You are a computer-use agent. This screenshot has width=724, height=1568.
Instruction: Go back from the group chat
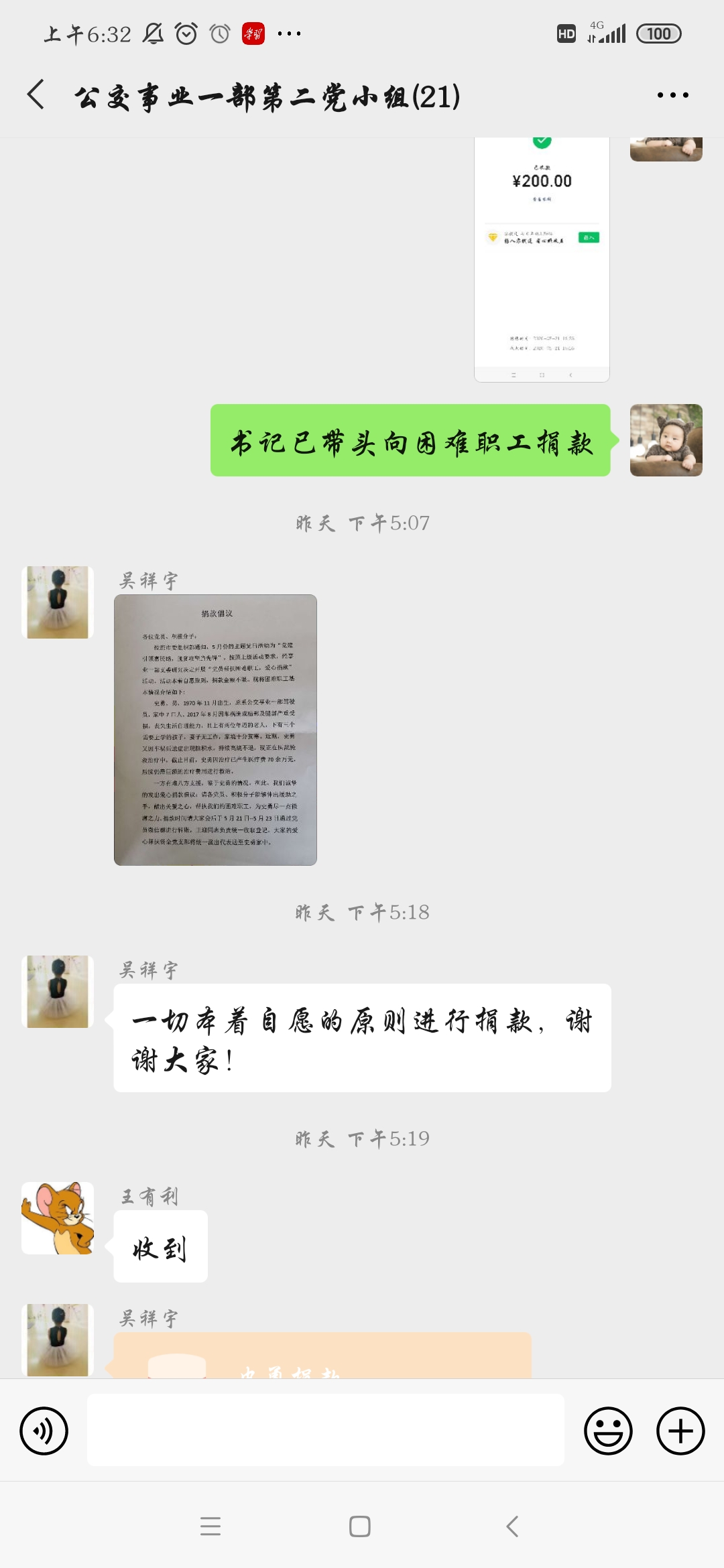(36, 94)
